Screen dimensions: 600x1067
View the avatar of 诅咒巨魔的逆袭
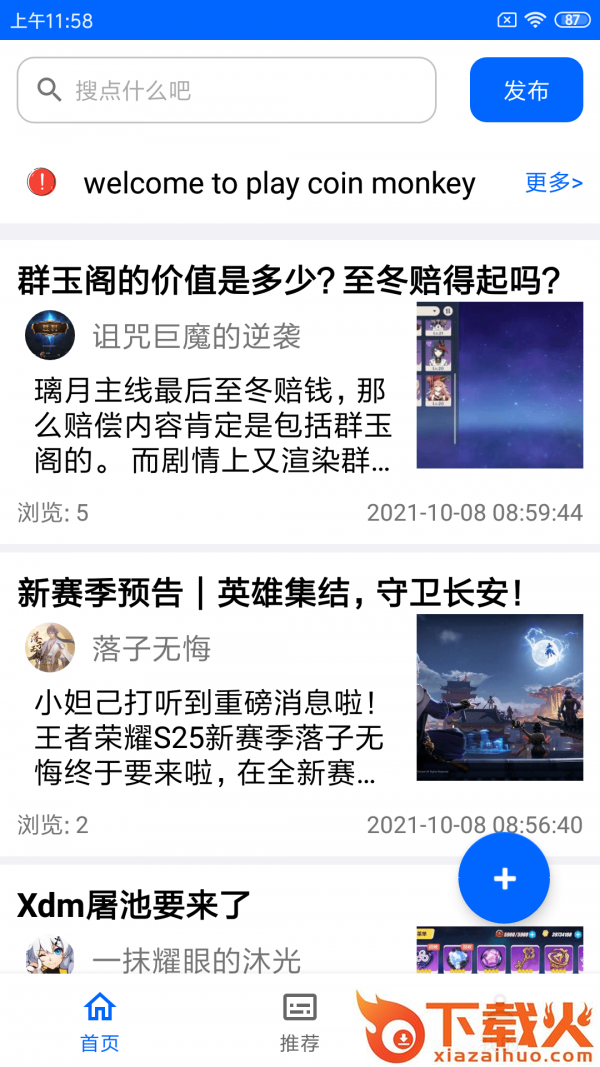click(50, 335)
